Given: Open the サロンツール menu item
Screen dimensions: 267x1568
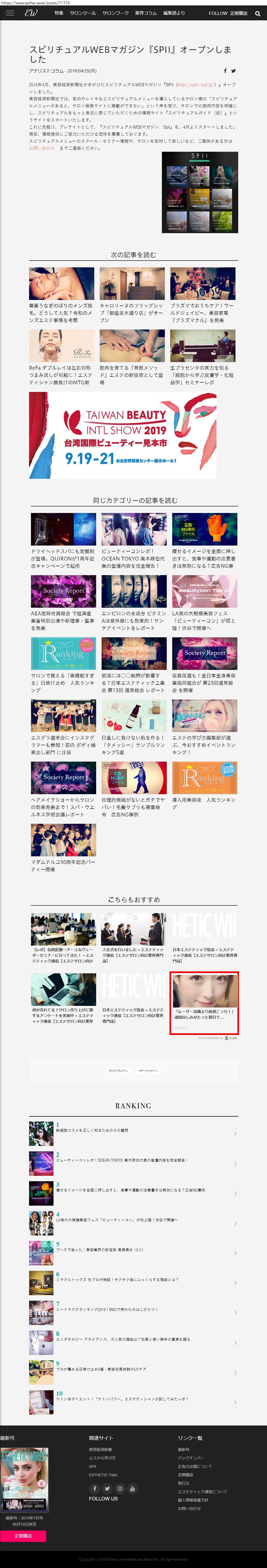Looking at the screenshot, I should 83,13.
